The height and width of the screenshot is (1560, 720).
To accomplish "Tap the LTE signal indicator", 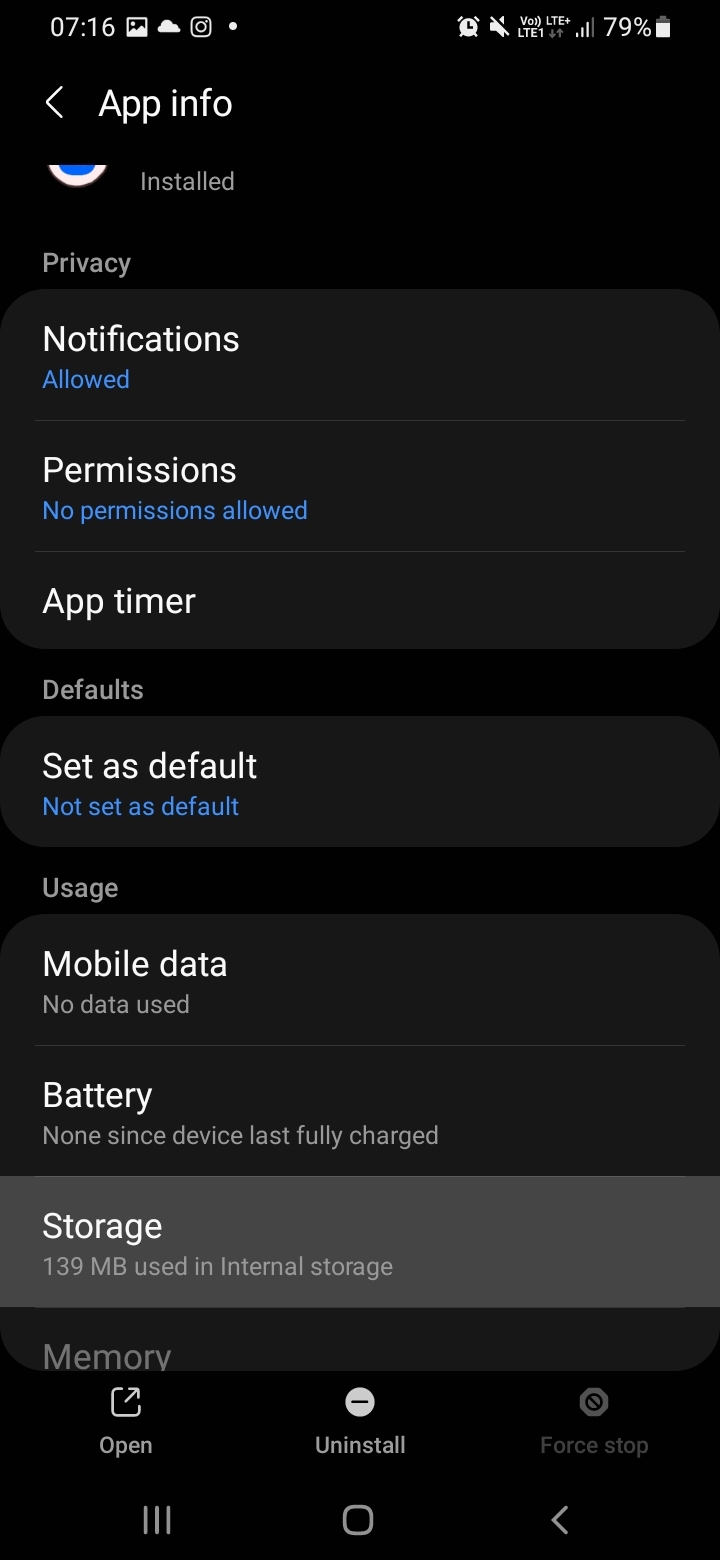I will pos(583,27).
